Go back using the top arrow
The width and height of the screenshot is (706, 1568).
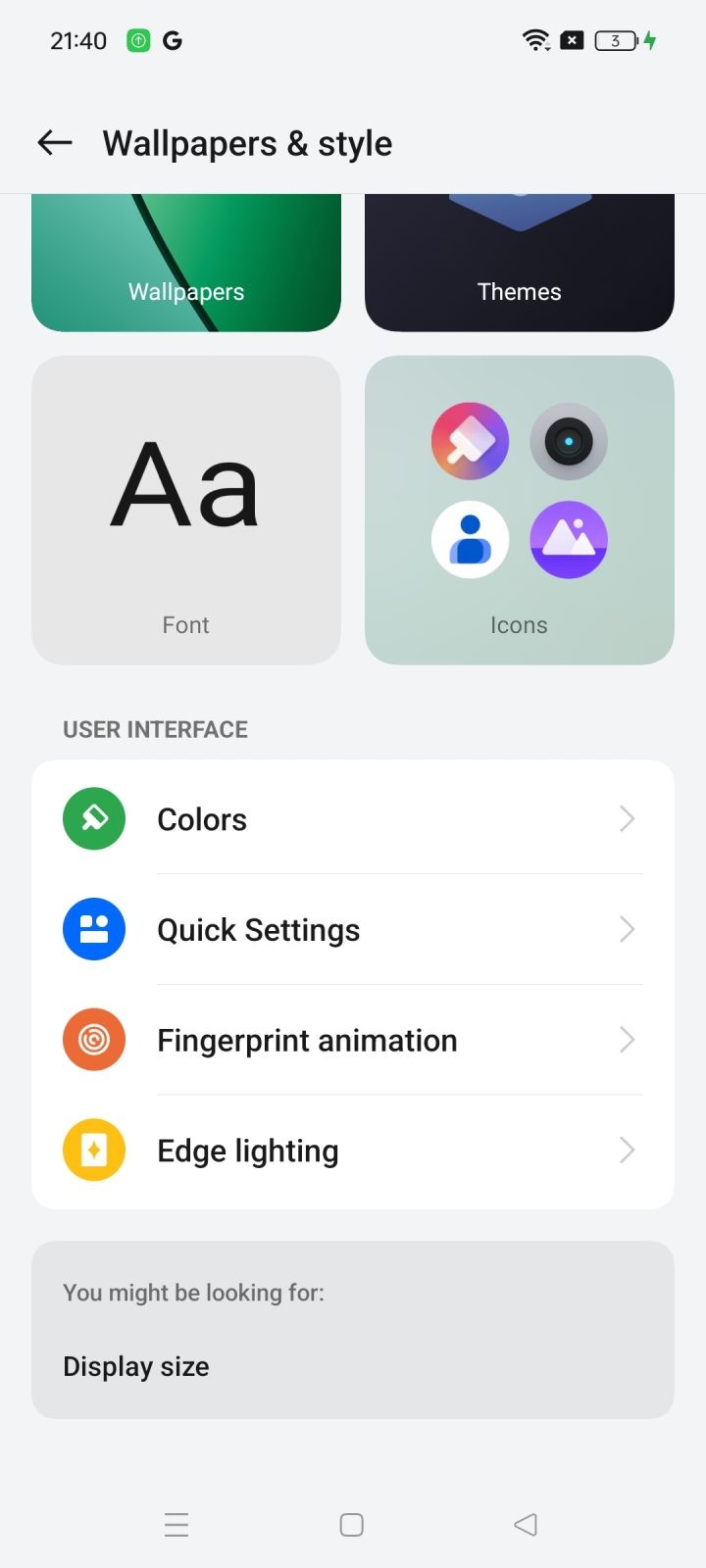(55, 143)
